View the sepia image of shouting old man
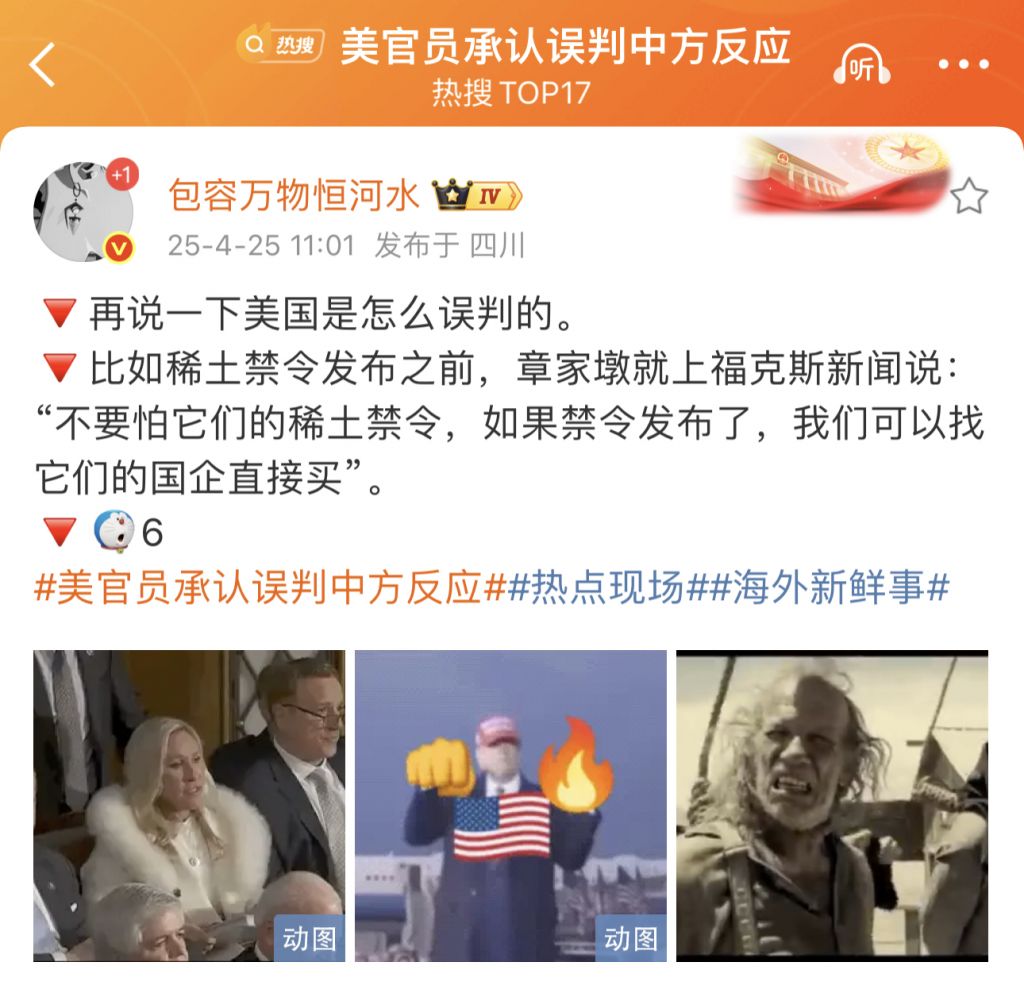 pos(832,805)
